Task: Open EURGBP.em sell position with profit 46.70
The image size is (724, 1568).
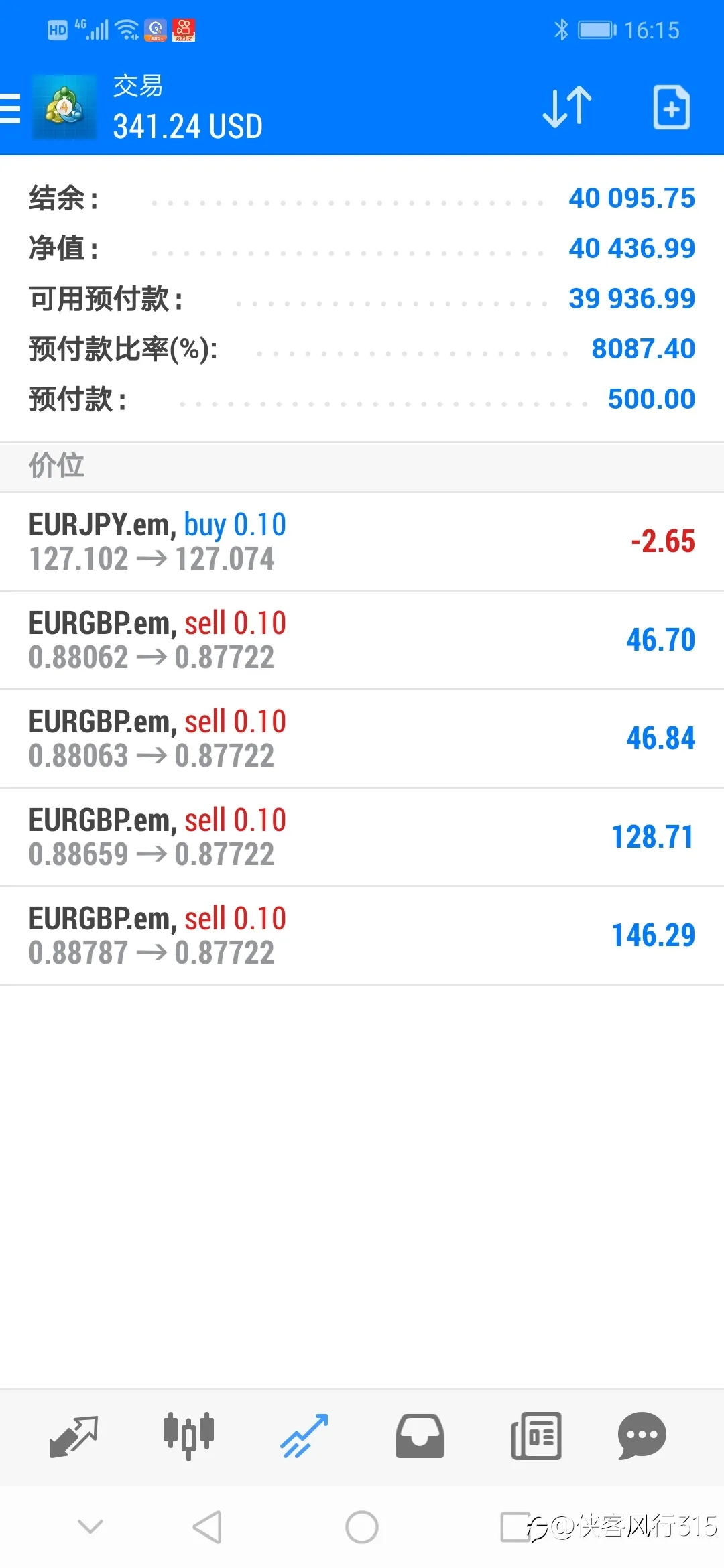Action: click(362, 641)
